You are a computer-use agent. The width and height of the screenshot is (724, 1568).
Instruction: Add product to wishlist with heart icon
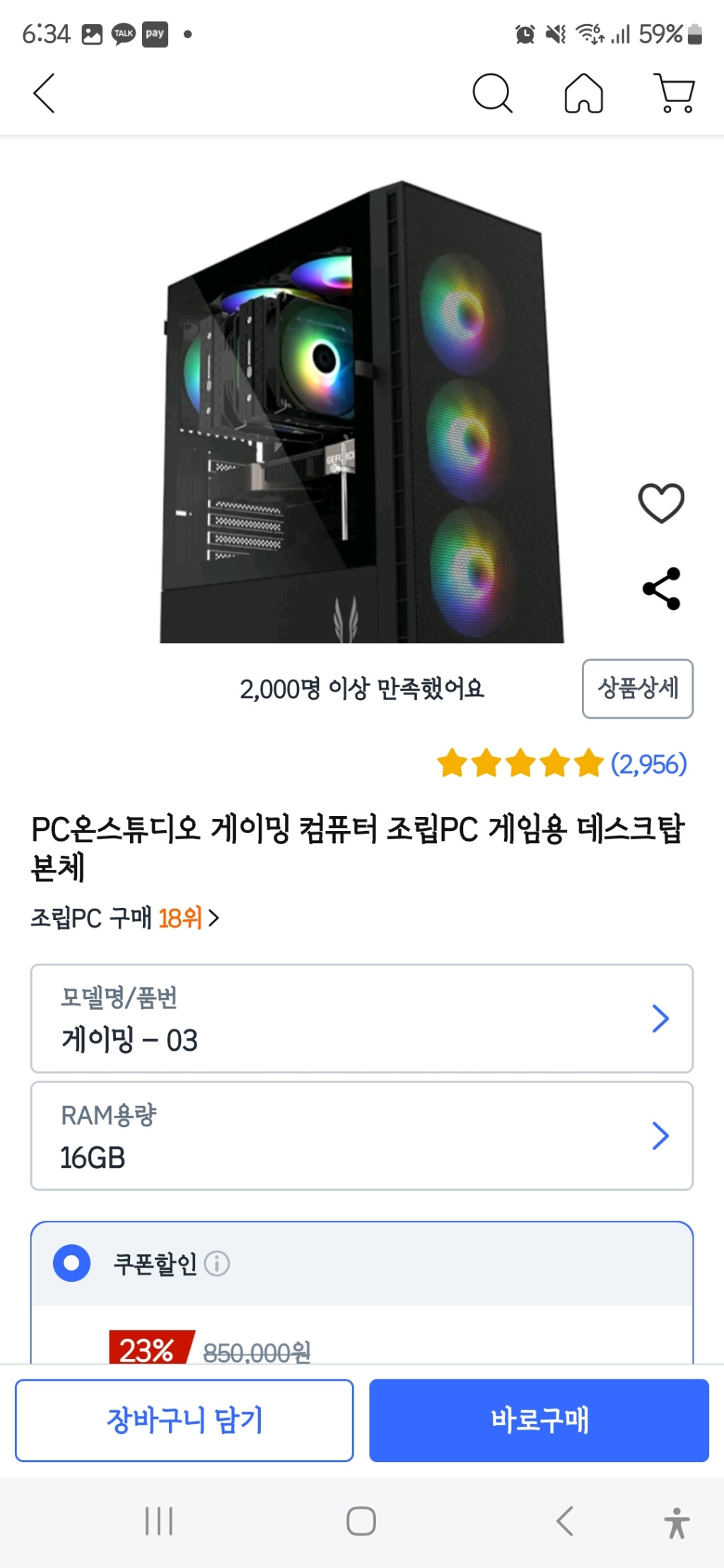662,503
